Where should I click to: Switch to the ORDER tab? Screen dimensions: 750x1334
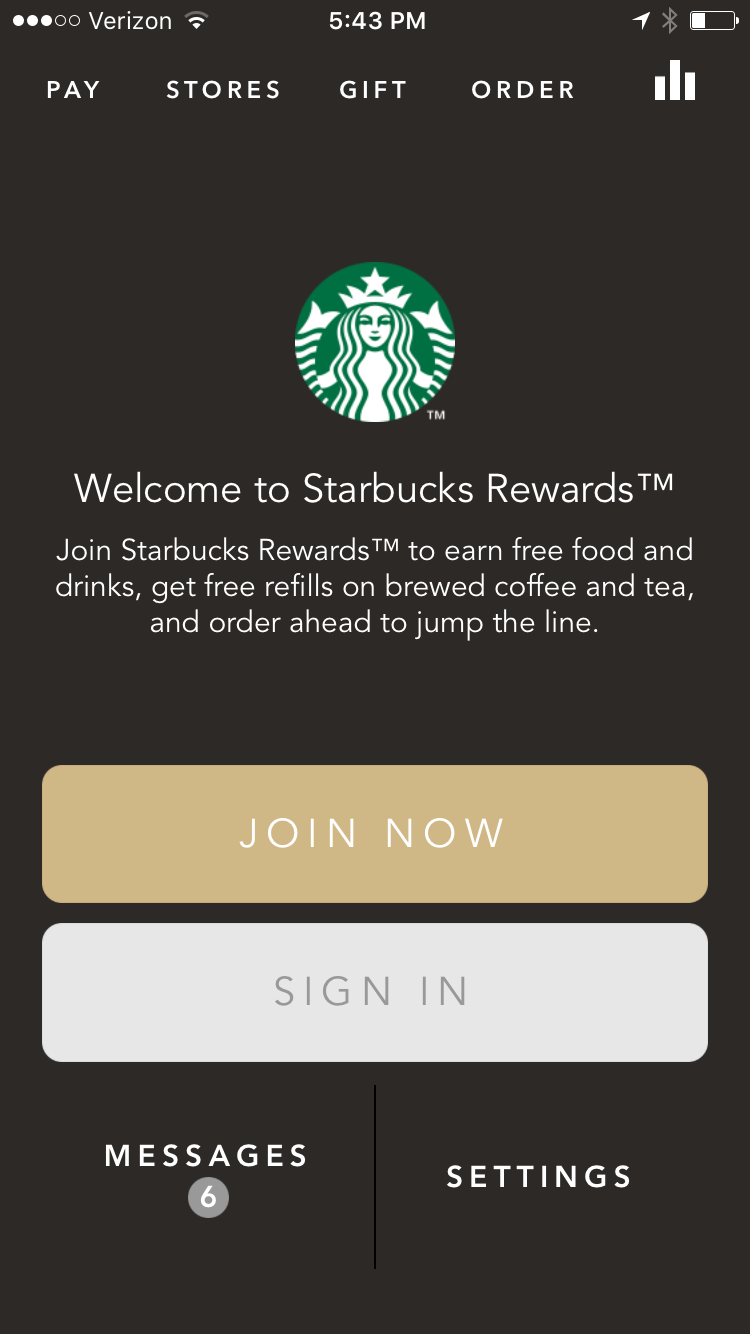(522, 89)
